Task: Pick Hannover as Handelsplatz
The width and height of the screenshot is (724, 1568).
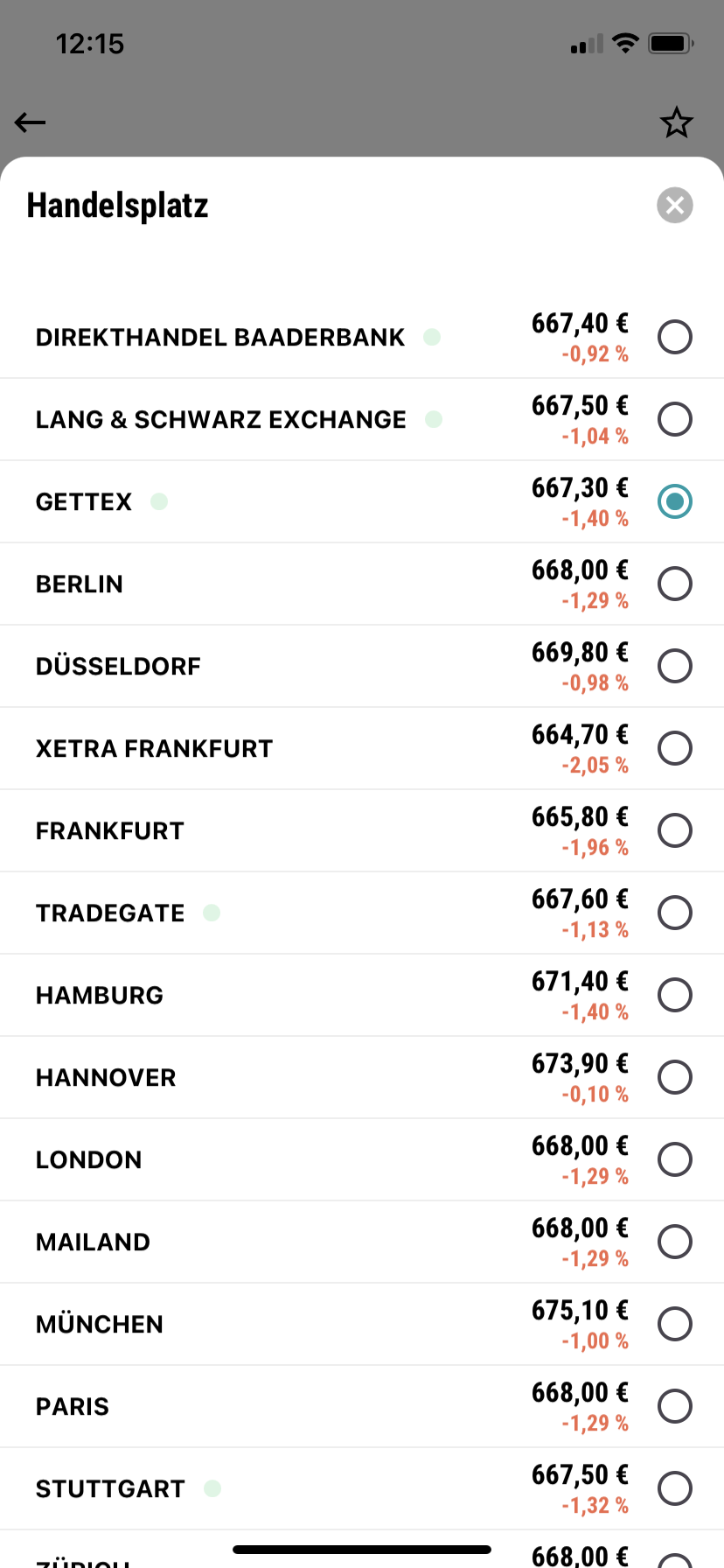Action: 362,1078
